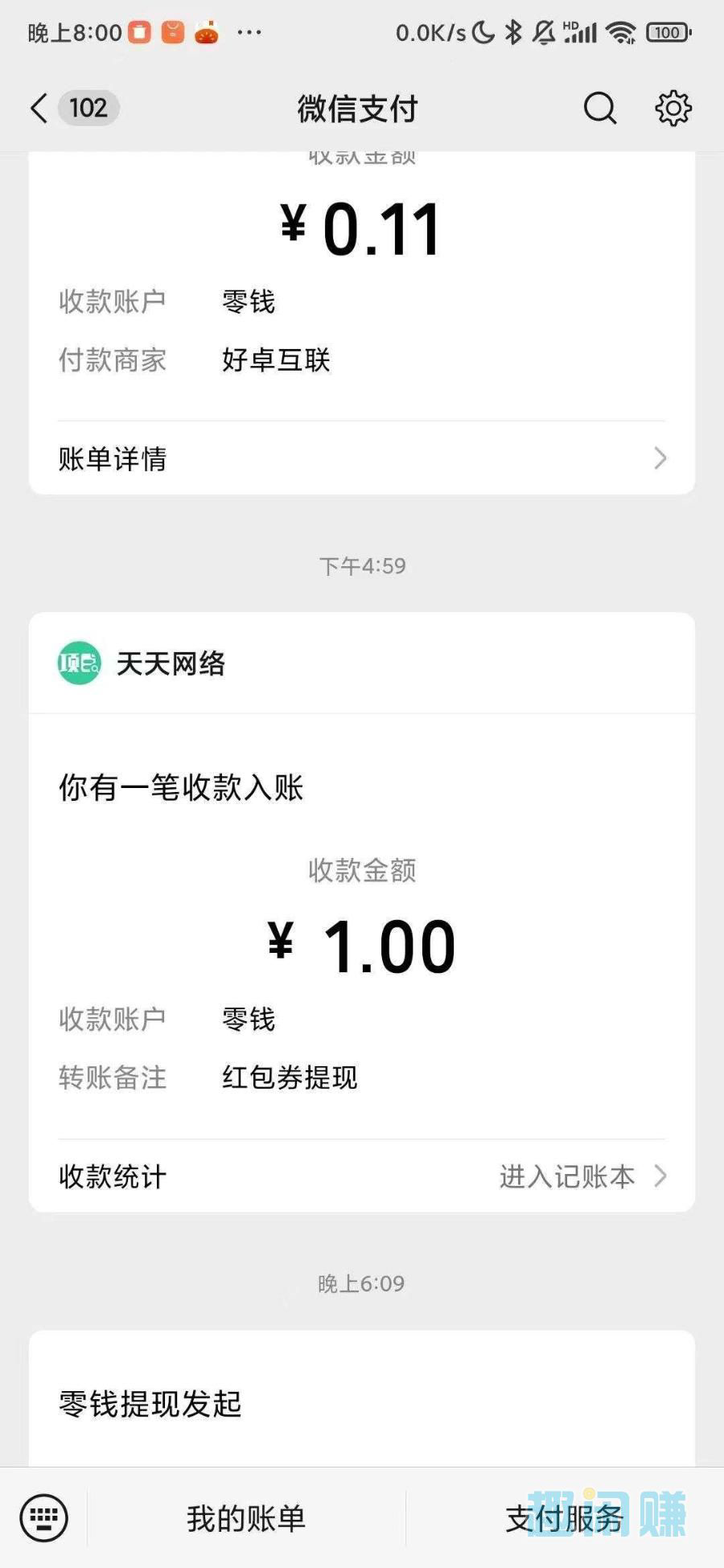Open the 天天网络 account header

click(x=362, y=663)
